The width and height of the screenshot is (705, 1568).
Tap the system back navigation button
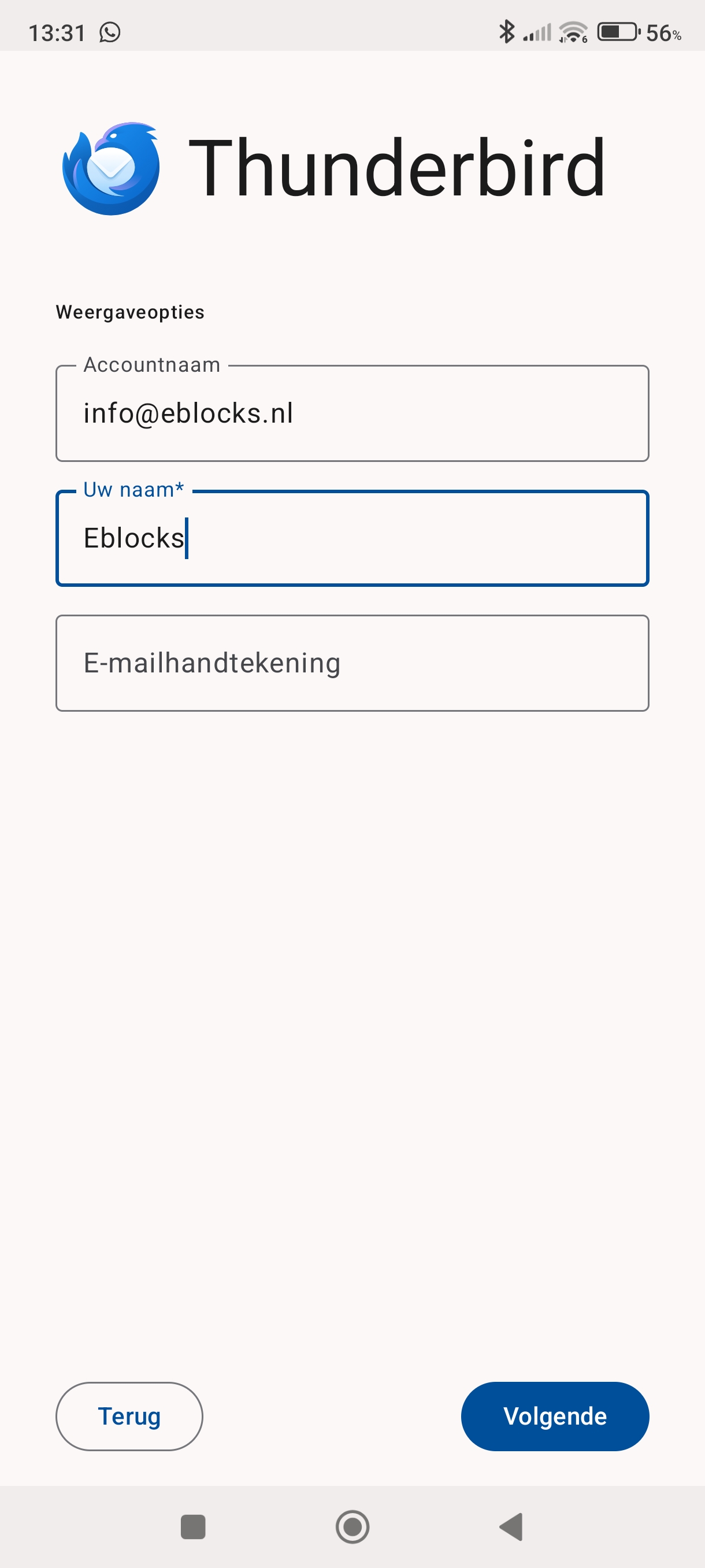pos(511,1526)
